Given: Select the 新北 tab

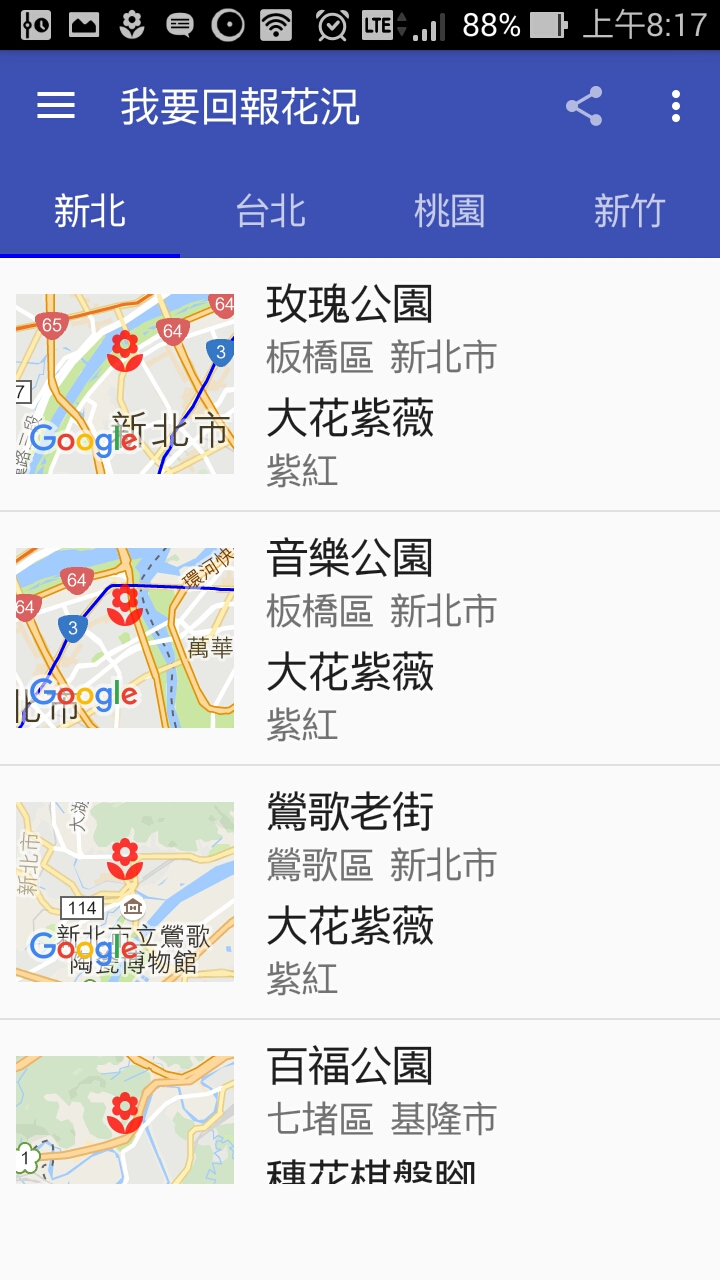Looking at the screenshot, I should 90,211.
